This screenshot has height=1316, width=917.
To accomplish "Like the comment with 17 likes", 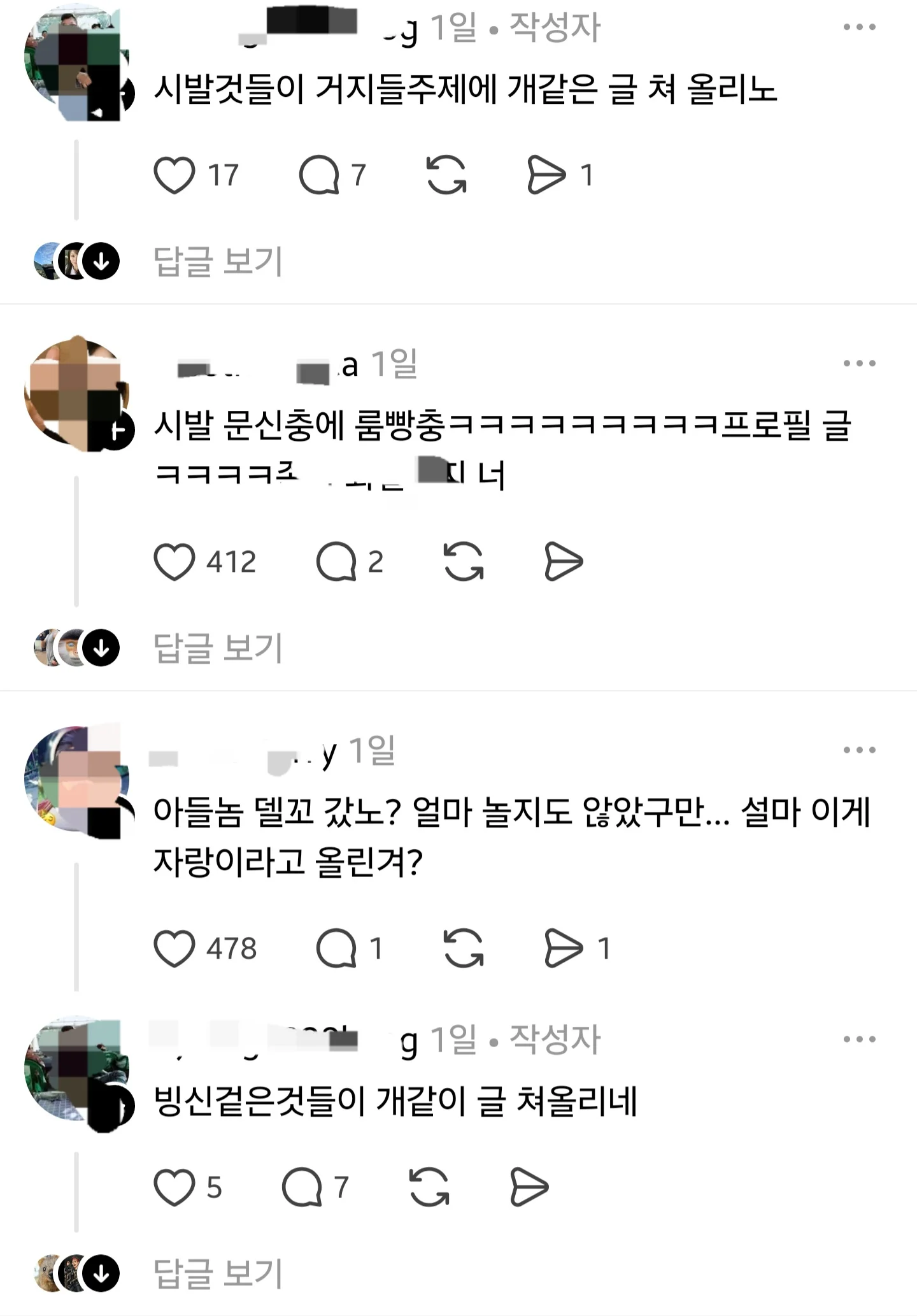I will (174, 175).
